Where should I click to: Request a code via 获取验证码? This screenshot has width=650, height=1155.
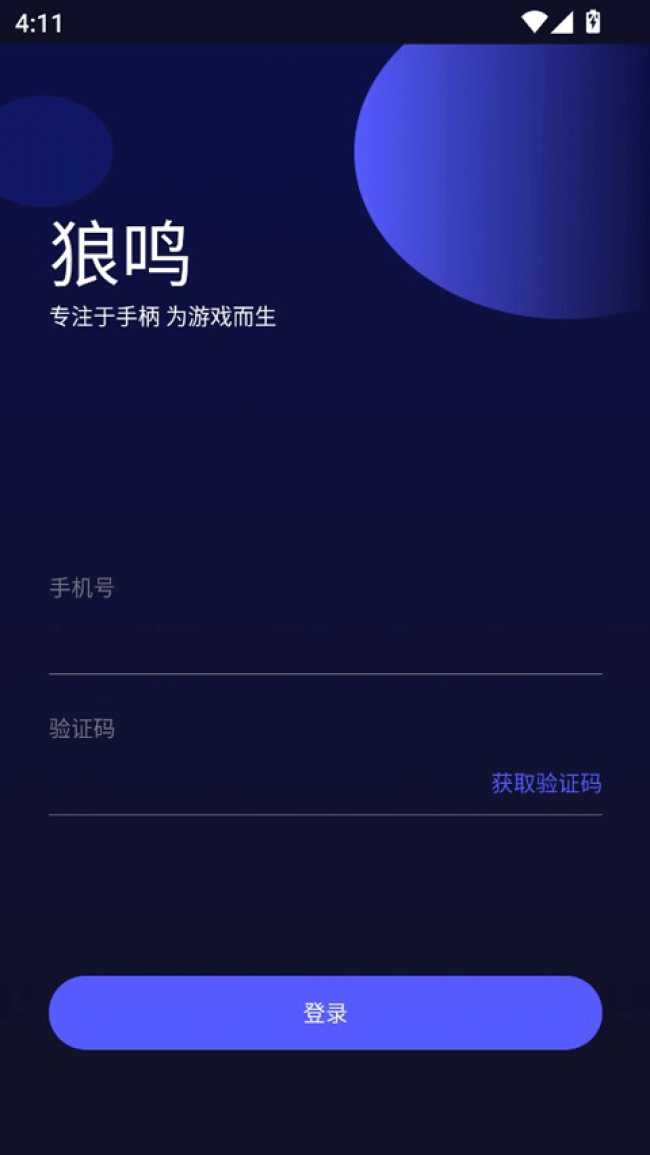click(546, 783)
